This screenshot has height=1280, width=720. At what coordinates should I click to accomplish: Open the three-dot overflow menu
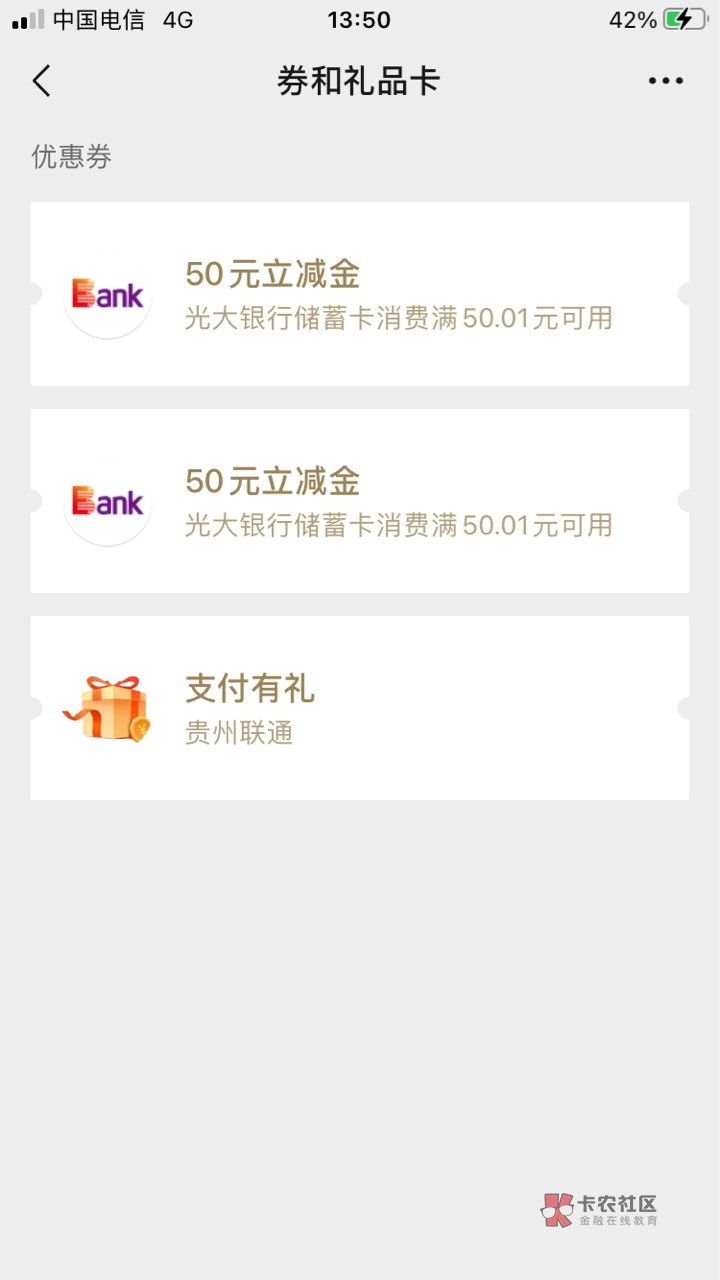[666, 81]
